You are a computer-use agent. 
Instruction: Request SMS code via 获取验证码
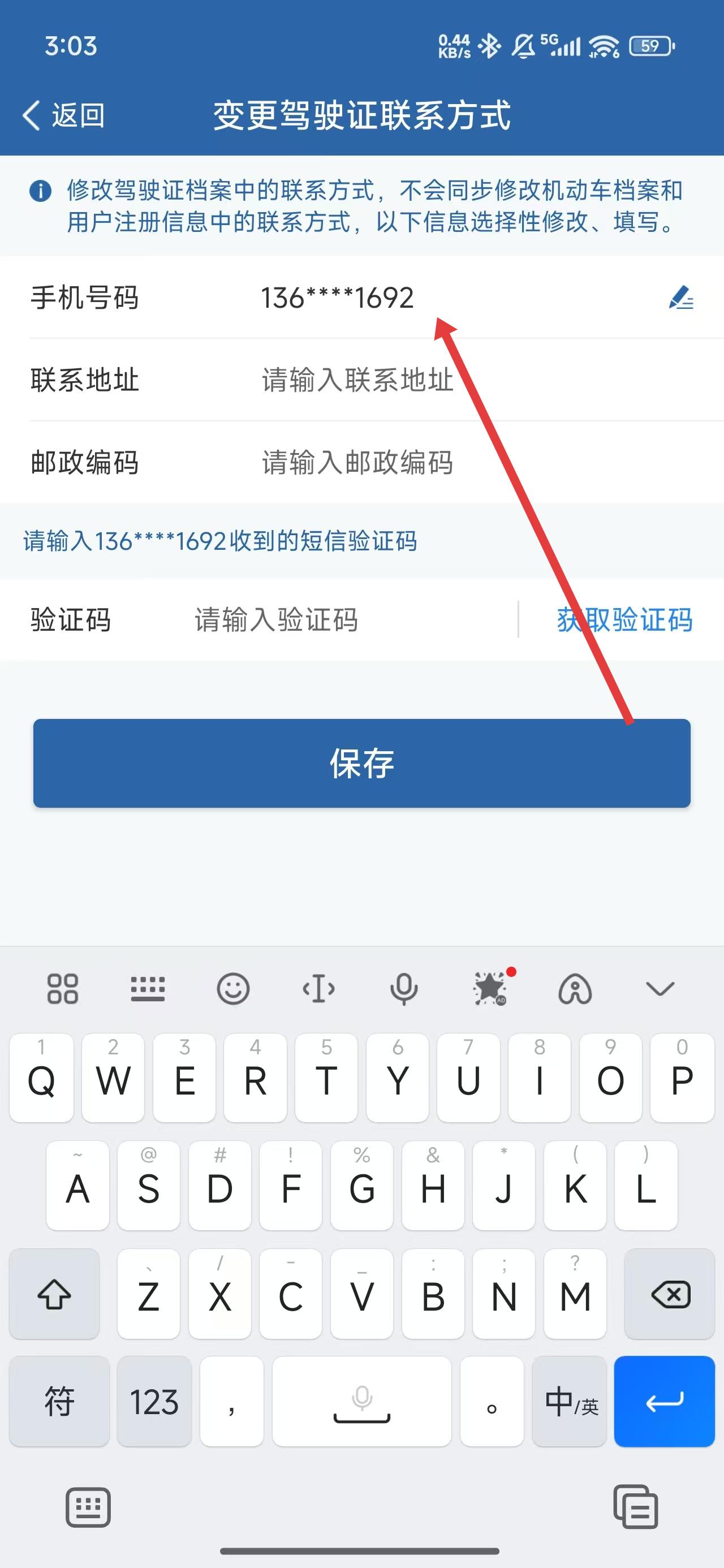[x=624, y=621]
